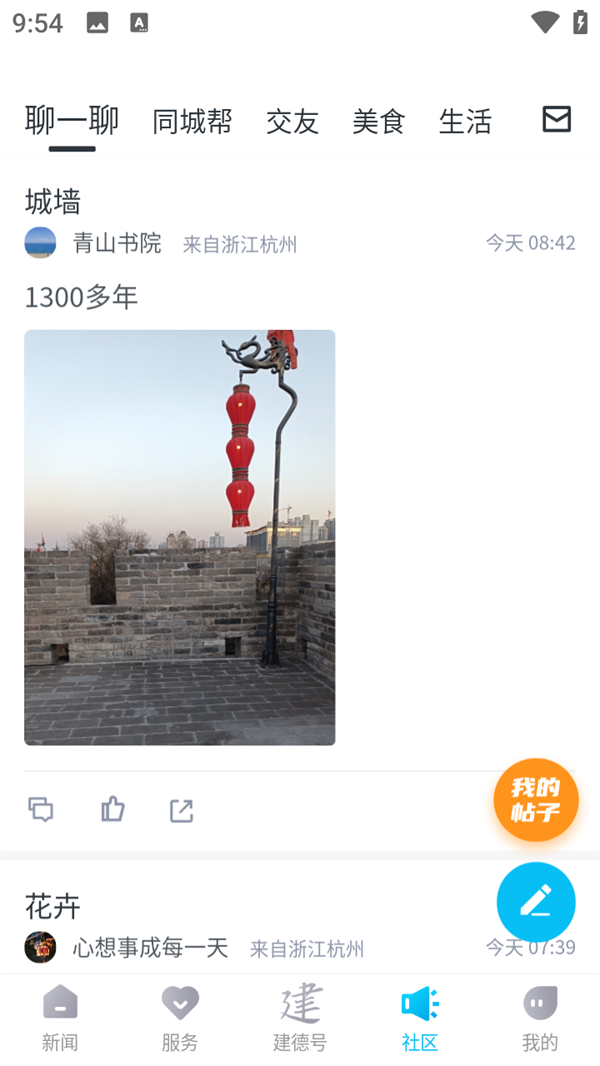Like the 城墙 post

click(113, 810)
